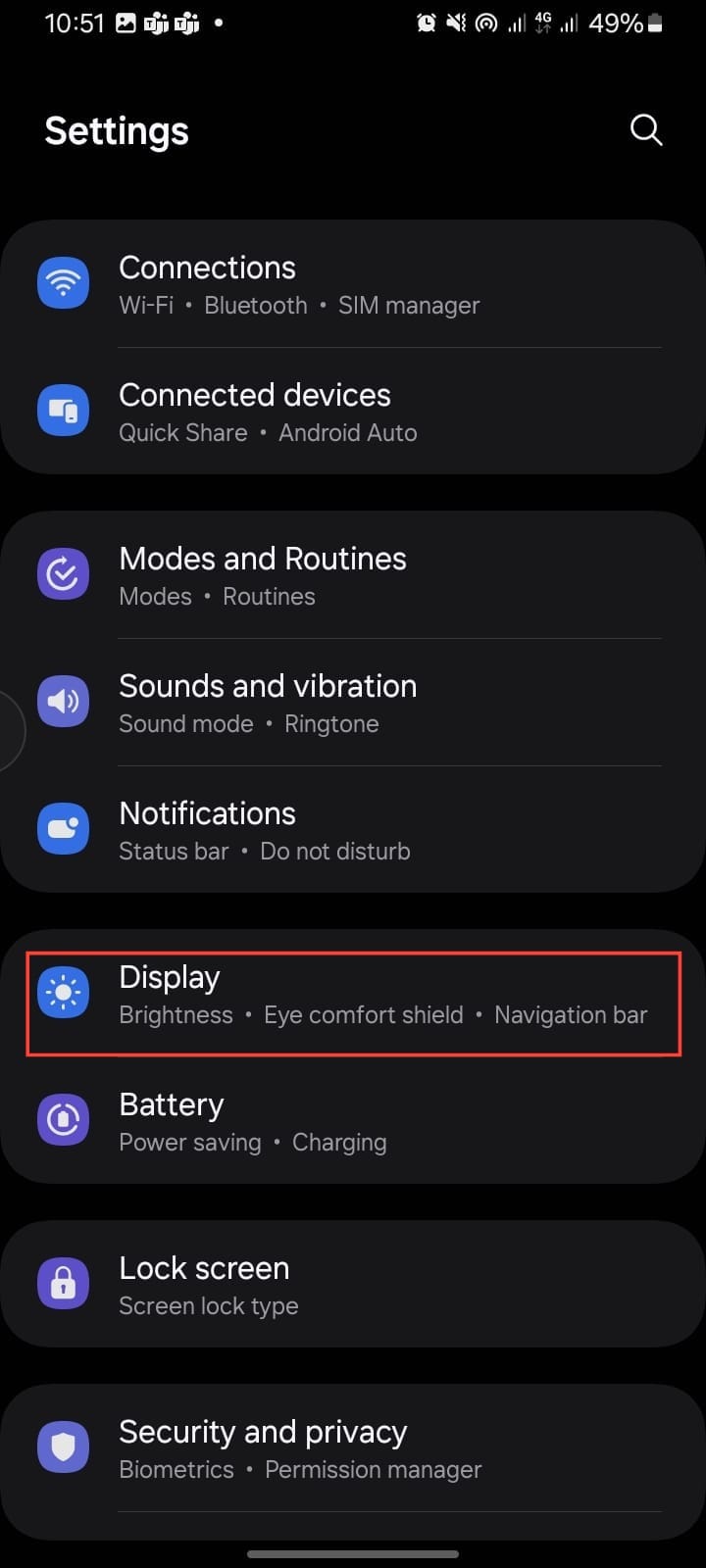Select the Notifications row
This screenshot has width=706, height=1568.
(x=353, y=830)
